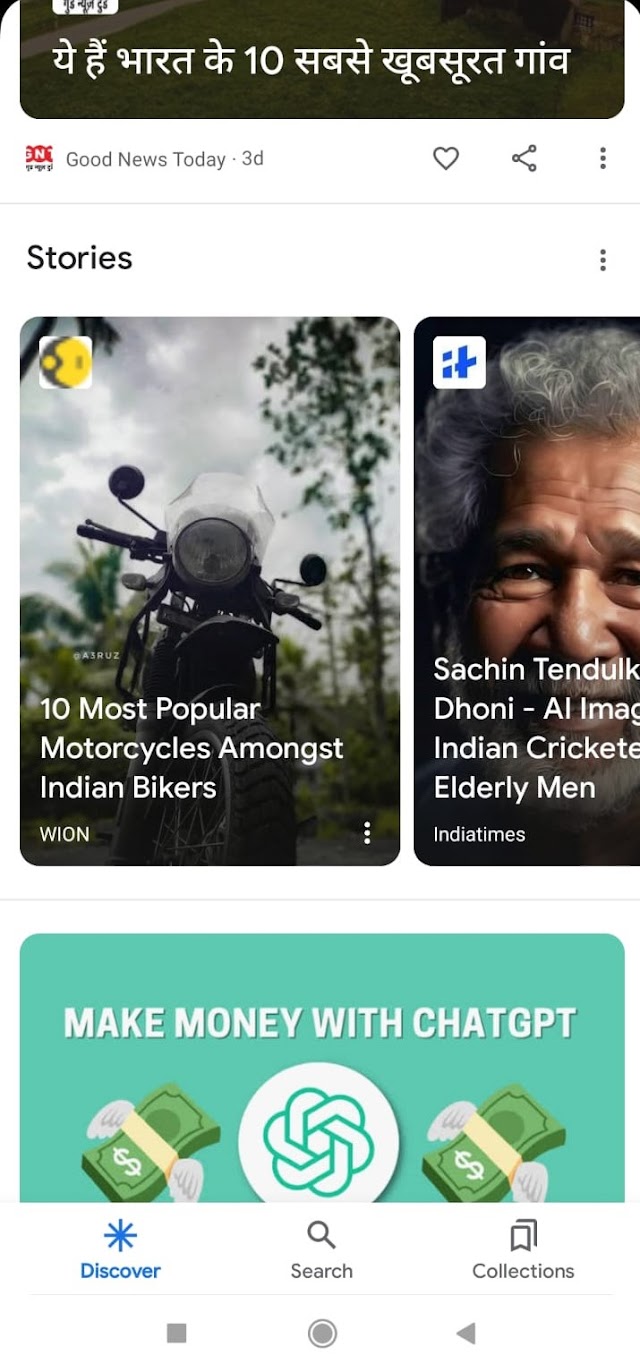Open overflow menu for Good News Today article

[x=602, y=158]
